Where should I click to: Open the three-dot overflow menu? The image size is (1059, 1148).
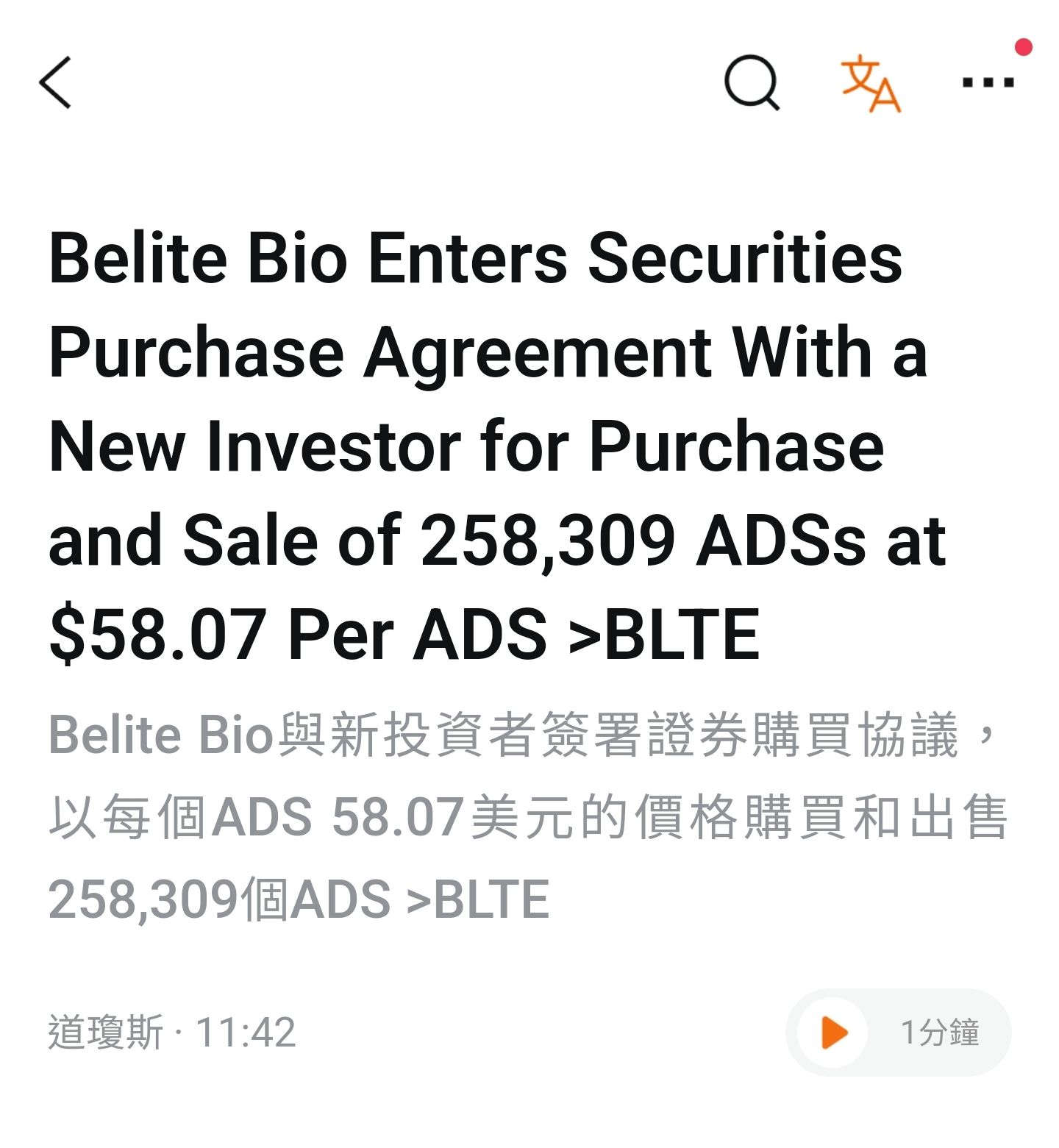click(x=988, y=82)
